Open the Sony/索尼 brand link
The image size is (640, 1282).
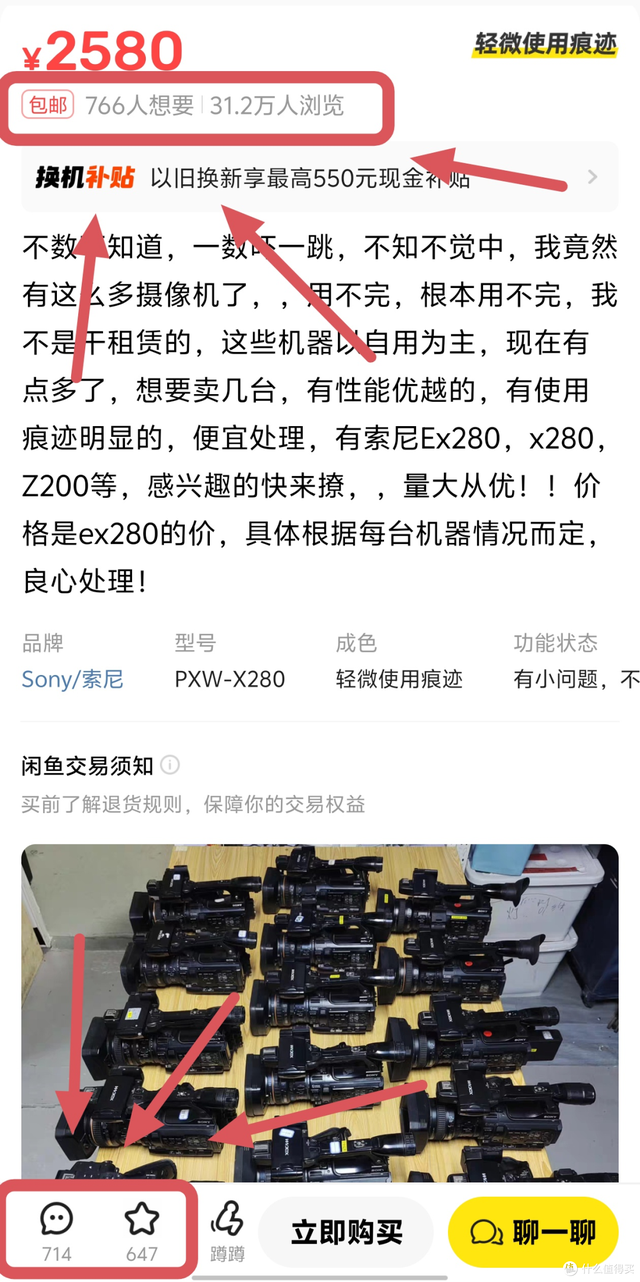pos(72,679)
